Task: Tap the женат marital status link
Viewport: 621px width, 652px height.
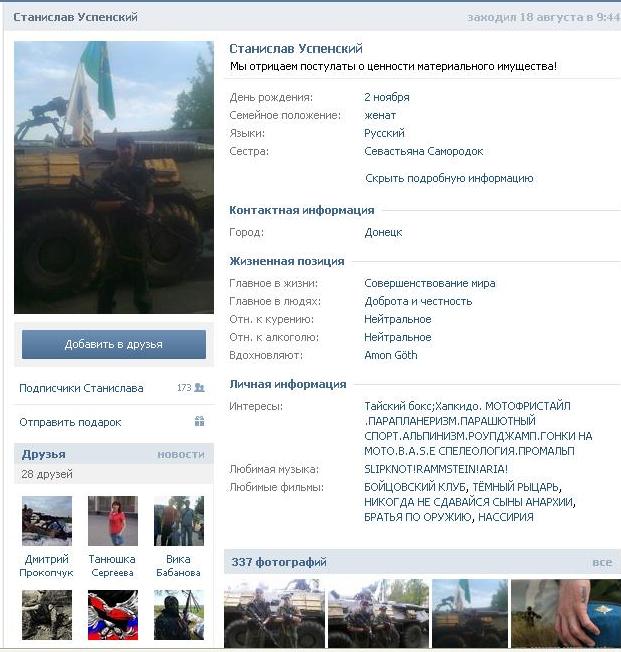Action: [x=380, y=115]
